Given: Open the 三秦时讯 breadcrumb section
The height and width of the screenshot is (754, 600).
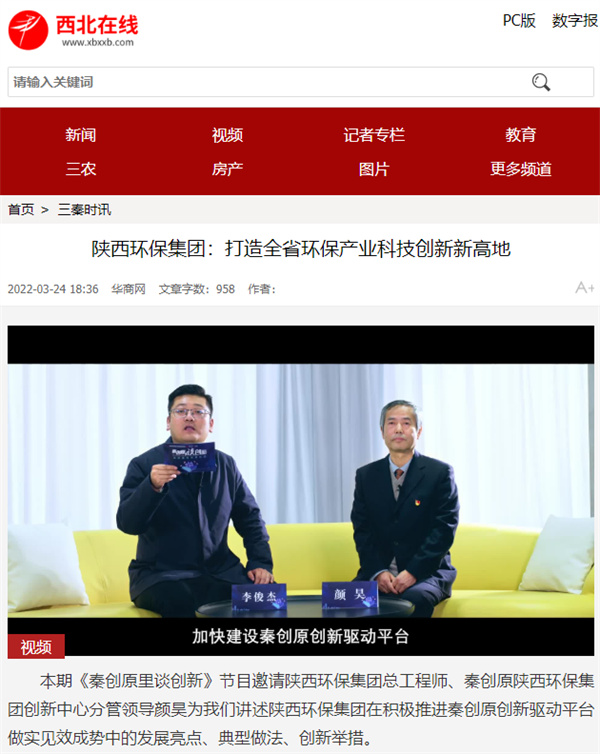Looking at the screenshot, I should (84, 209).
